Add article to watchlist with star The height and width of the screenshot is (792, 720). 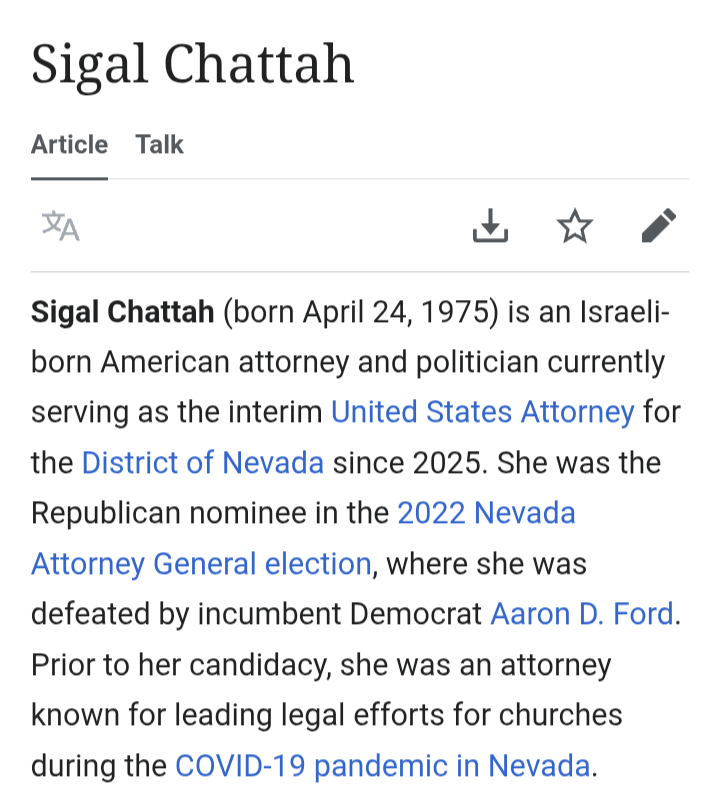pos(574,225)
